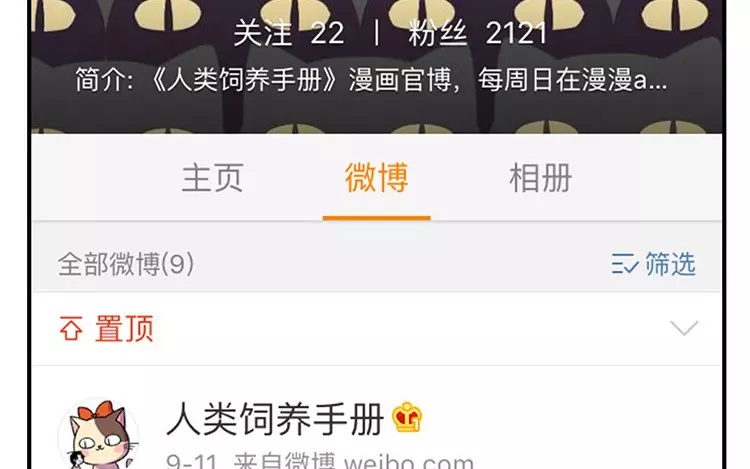Viewport: 750px width, 469px height.
Task: Expand the chevron on the 置顶 row
Action: coord(684,329)
